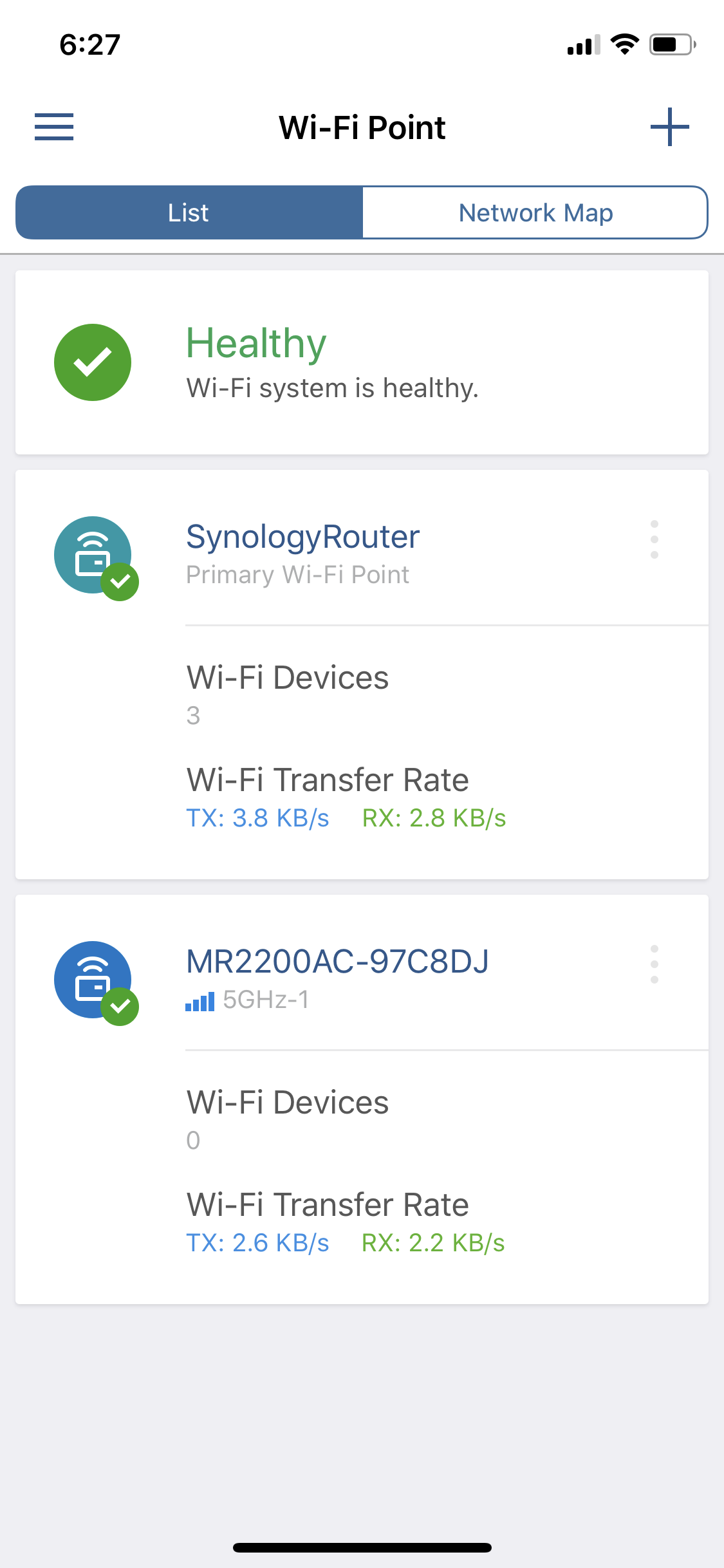Open the SynologyRouter Wi-Fi point details
The image size is (724, 1568).
pyautogui.click(x=302, y=537)
